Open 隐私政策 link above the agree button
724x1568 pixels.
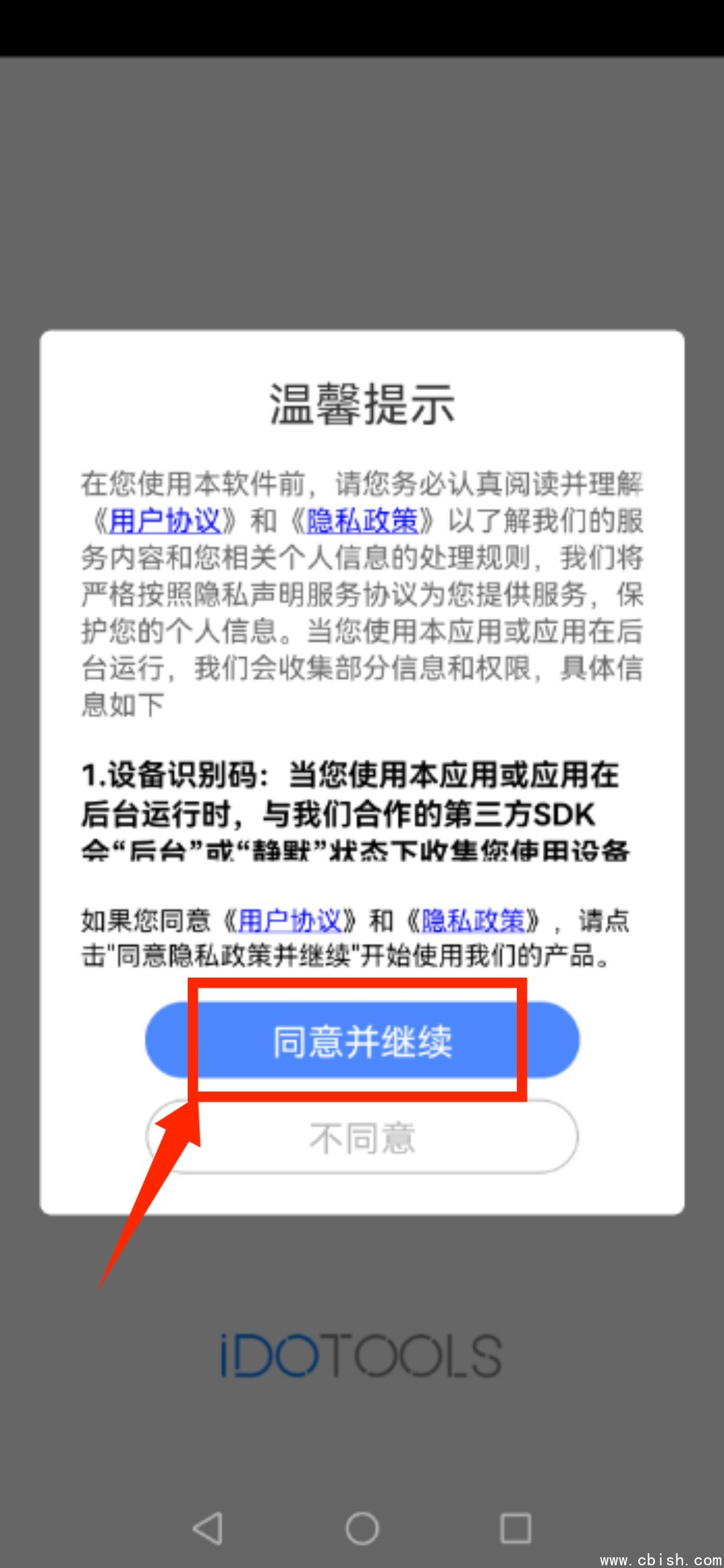click(x=473, y=921)
